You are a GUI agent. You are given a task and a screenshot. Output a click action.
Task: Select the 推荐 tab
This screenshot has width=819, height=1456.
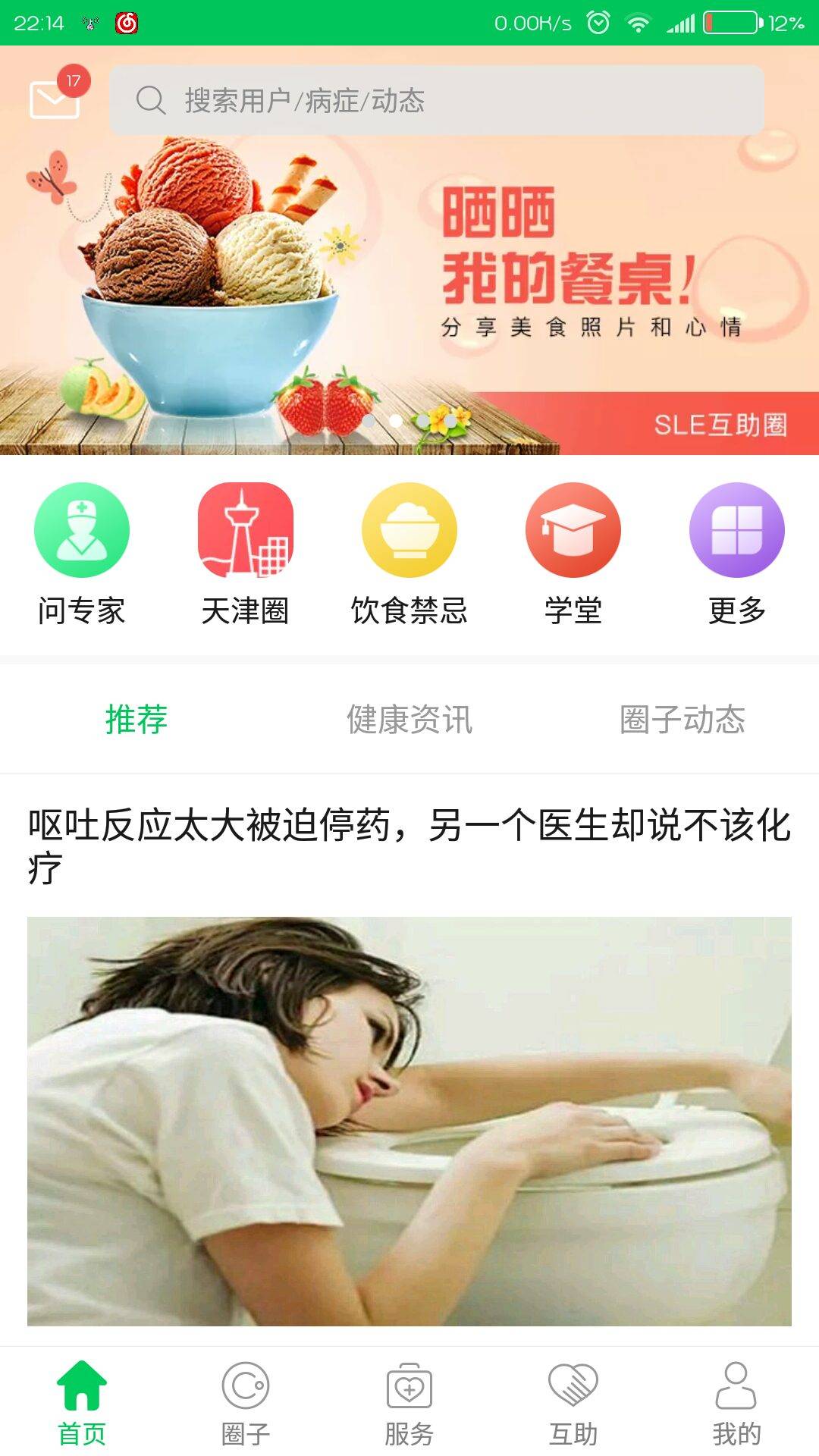point(136,719)
